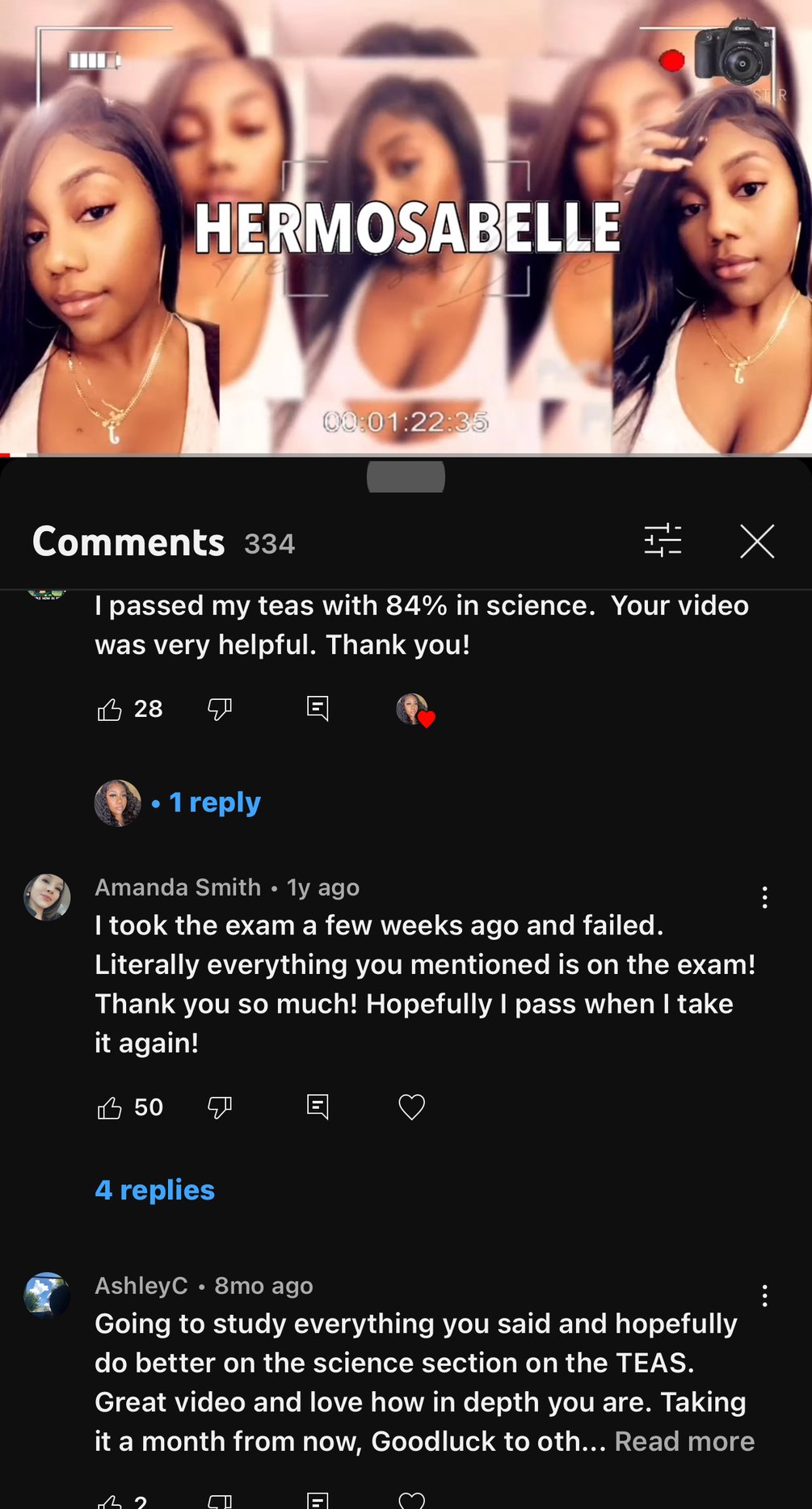Expand the 4 replies thread
The width and height of the screenshot is (812, 1509).
[155, 1190]
